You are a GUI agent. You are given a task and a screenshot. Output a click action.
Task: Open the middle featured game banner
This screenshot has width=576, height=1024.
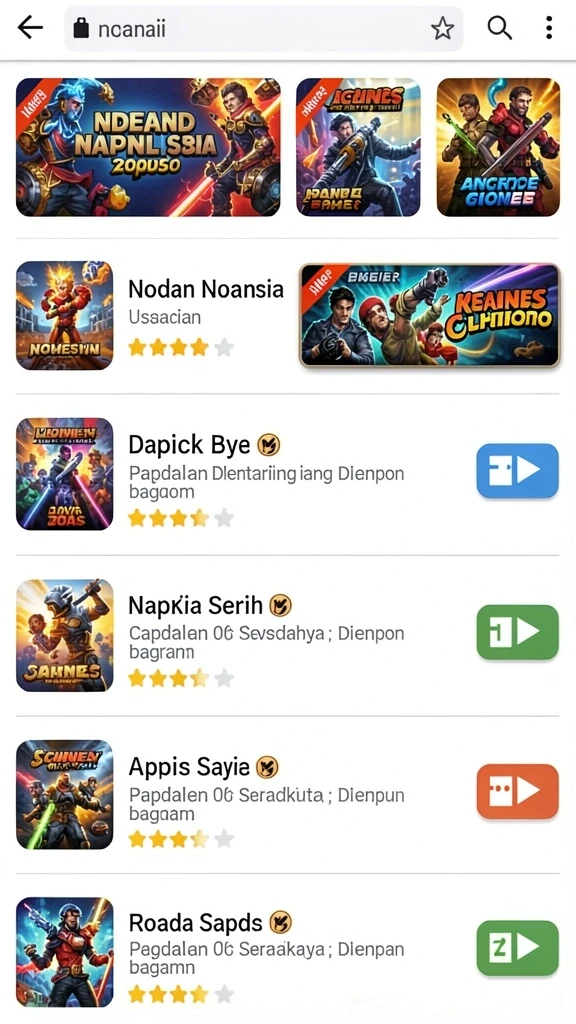tap(358, 147)
